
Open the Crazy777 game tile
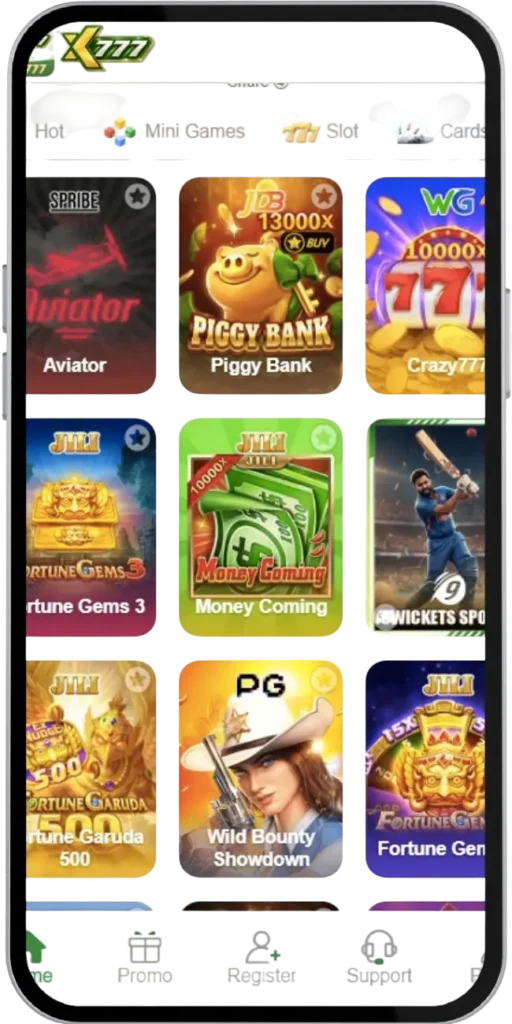[425, 285]
